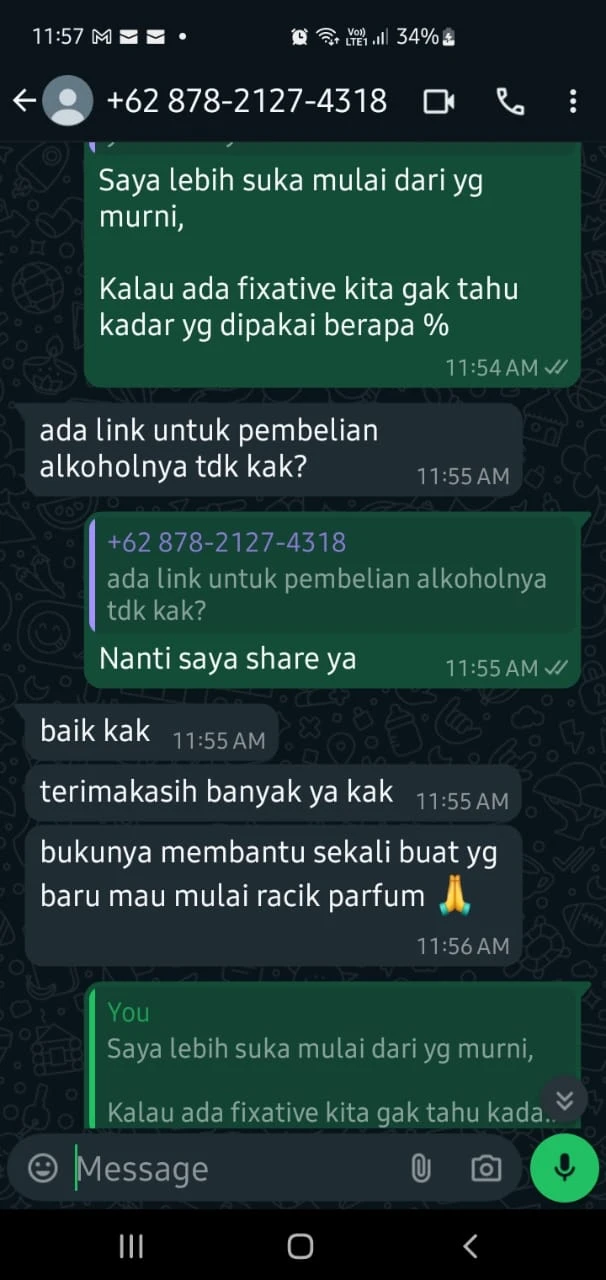The image size is (606, 1280).
Task: Jump to the latest message
Action: (x=565, y=1100)
